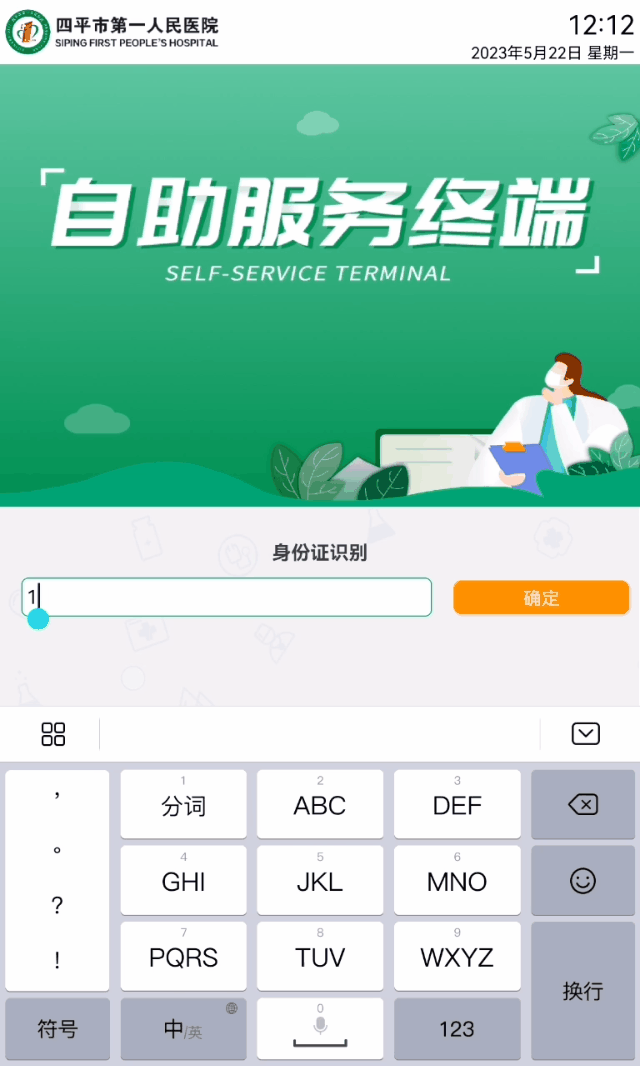Tap the 确定 confirm button
Image resolution: width=640 pixels, height=1066 pixels.
point(541,598)
